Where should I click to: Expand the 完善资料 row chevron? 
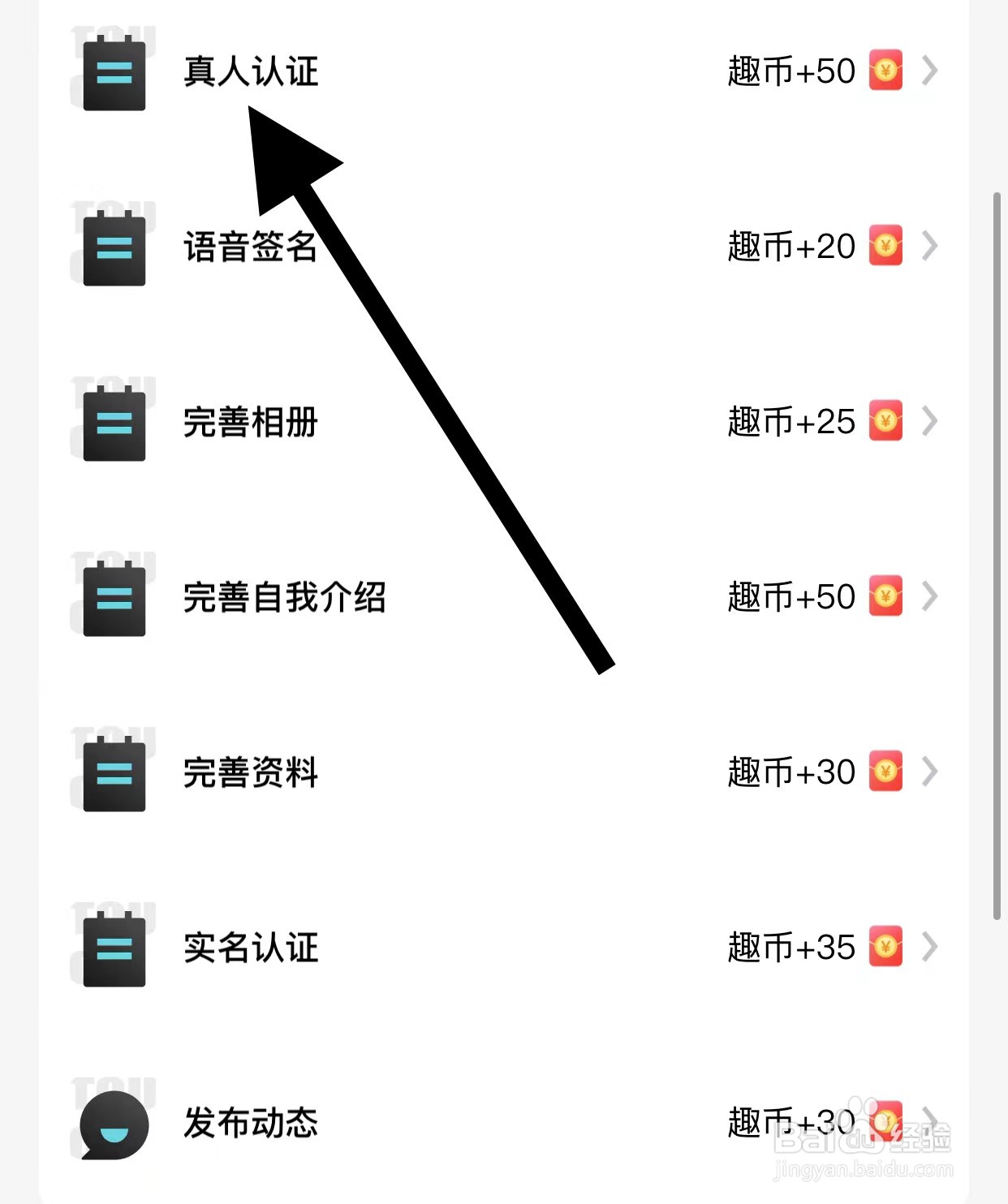(932, 772)
